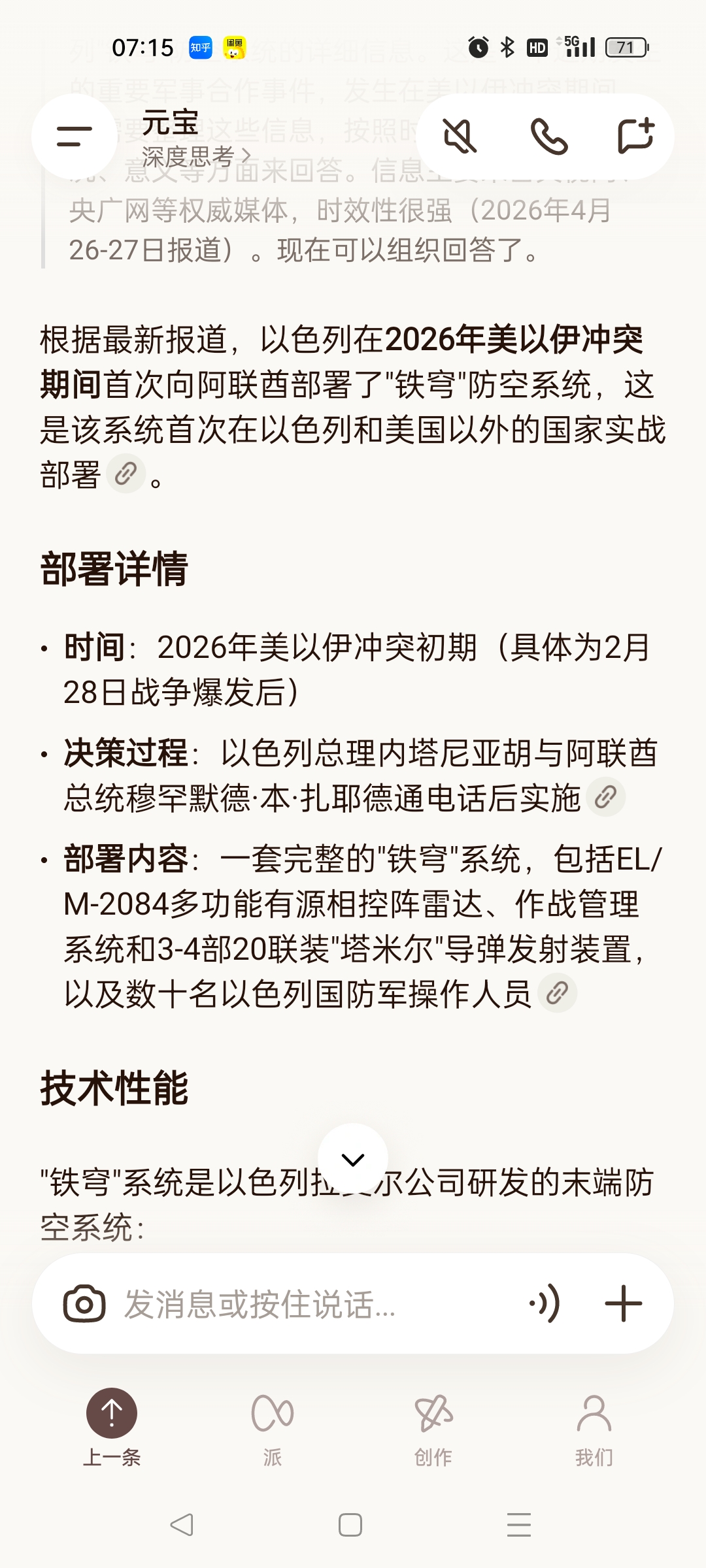Image resolution: width=706 pixels, height=1568 pixels.
Task: Start a new chat conversation
Action: tap(635, 137)
